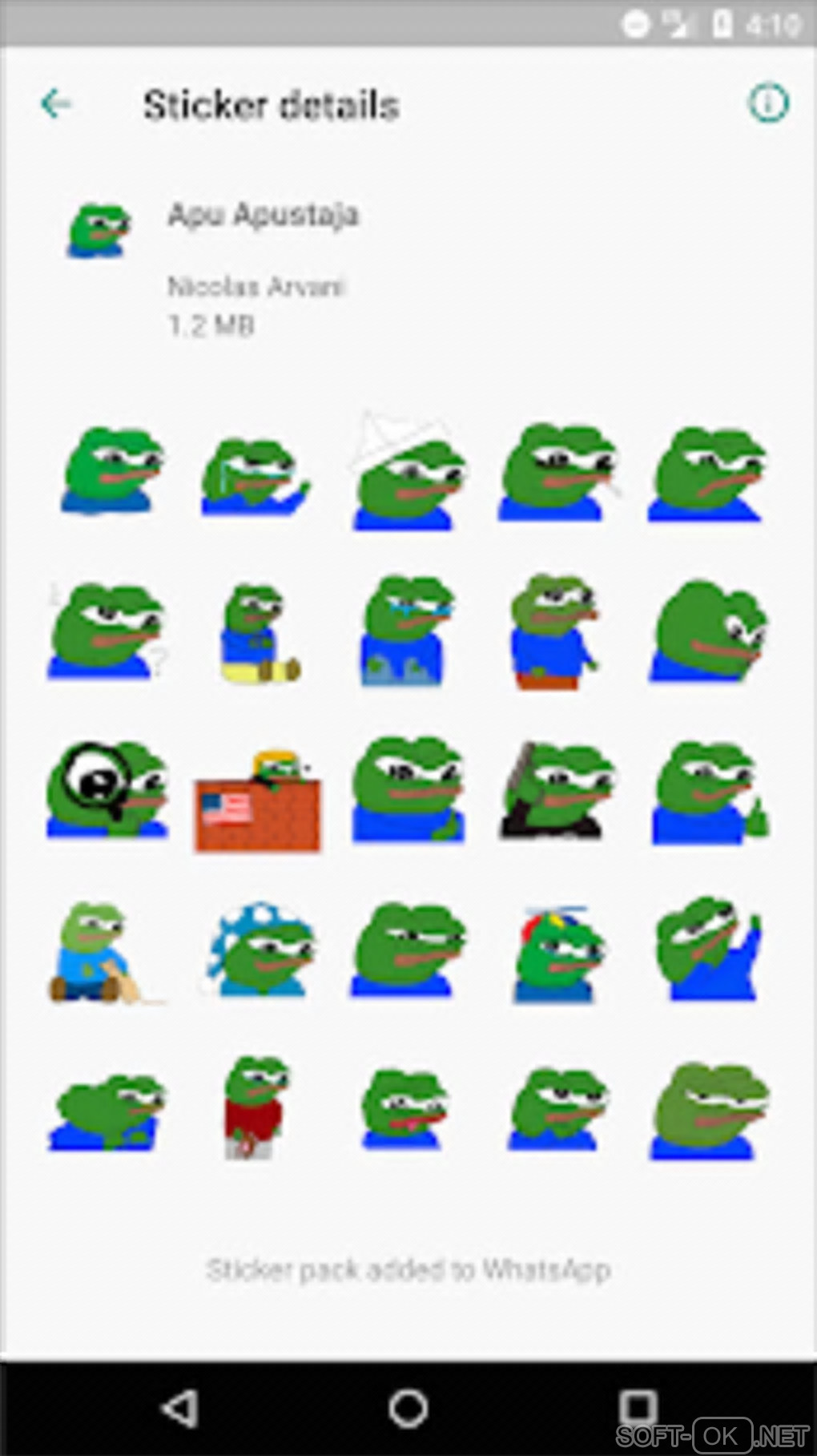Viewport: 817px width, 1456px height.
Task: Tap the frog giving thumbs up sticker
Action: coord(710,793)
